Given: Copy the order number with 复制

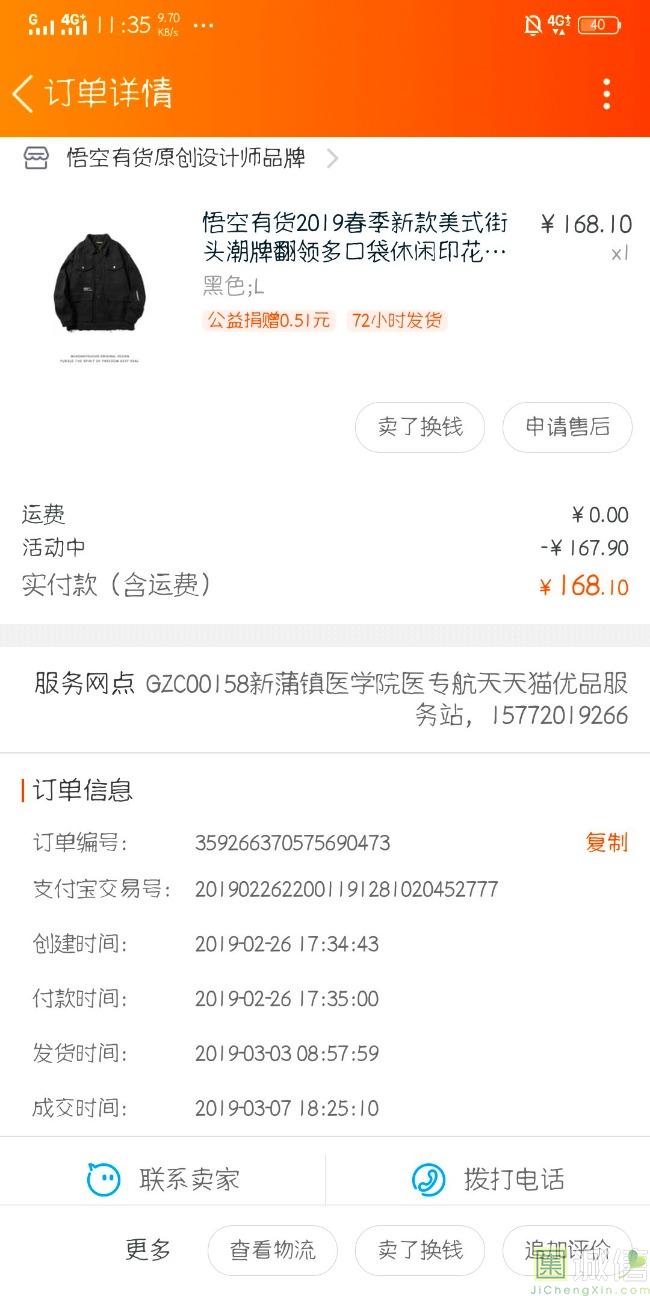Looking at the screenshot, I should pos(606,842).
